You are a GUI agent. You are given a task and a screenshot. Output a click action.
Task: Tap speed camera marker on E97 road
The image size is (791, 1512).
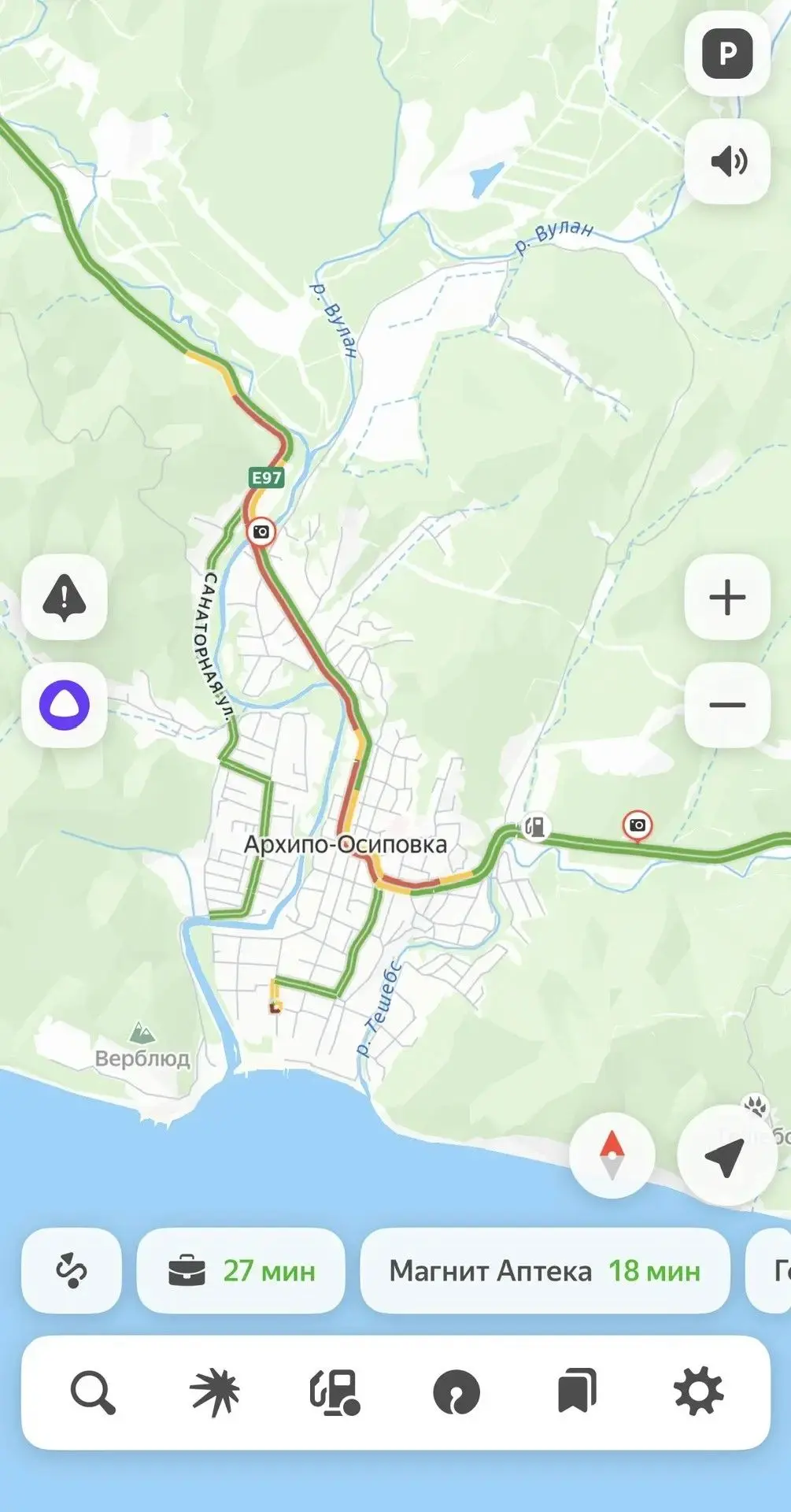coord(261,533)
